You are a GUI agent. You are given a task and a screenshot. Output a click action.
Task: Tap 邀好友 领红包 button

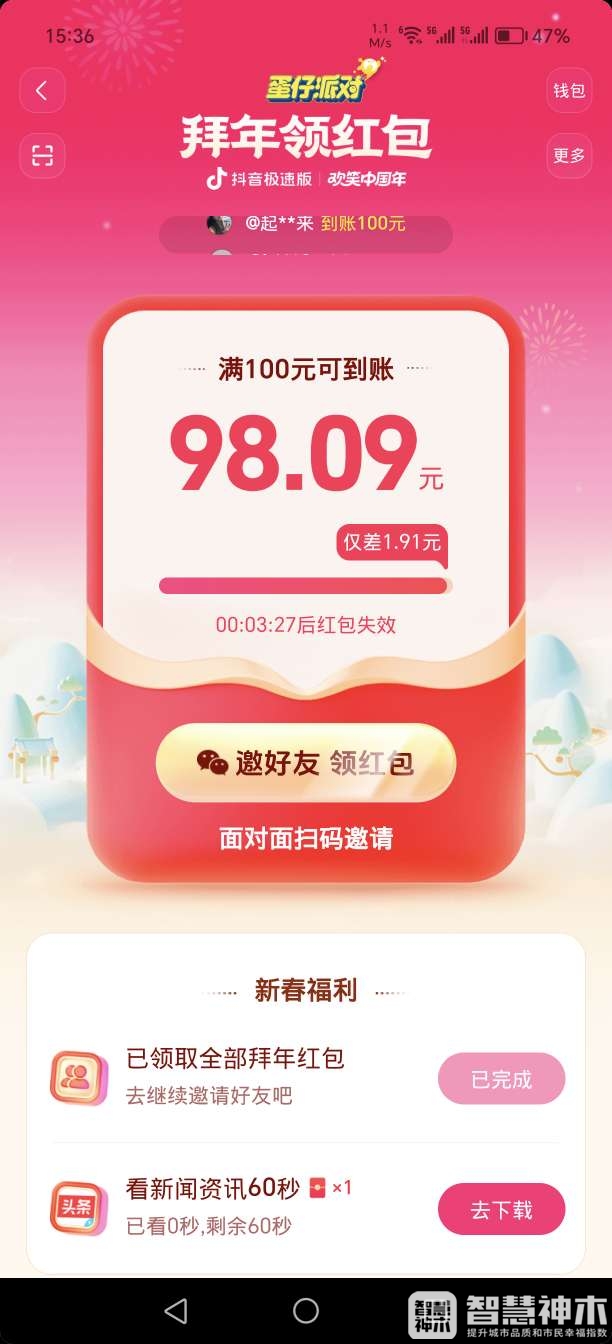[x=306, y=763]
